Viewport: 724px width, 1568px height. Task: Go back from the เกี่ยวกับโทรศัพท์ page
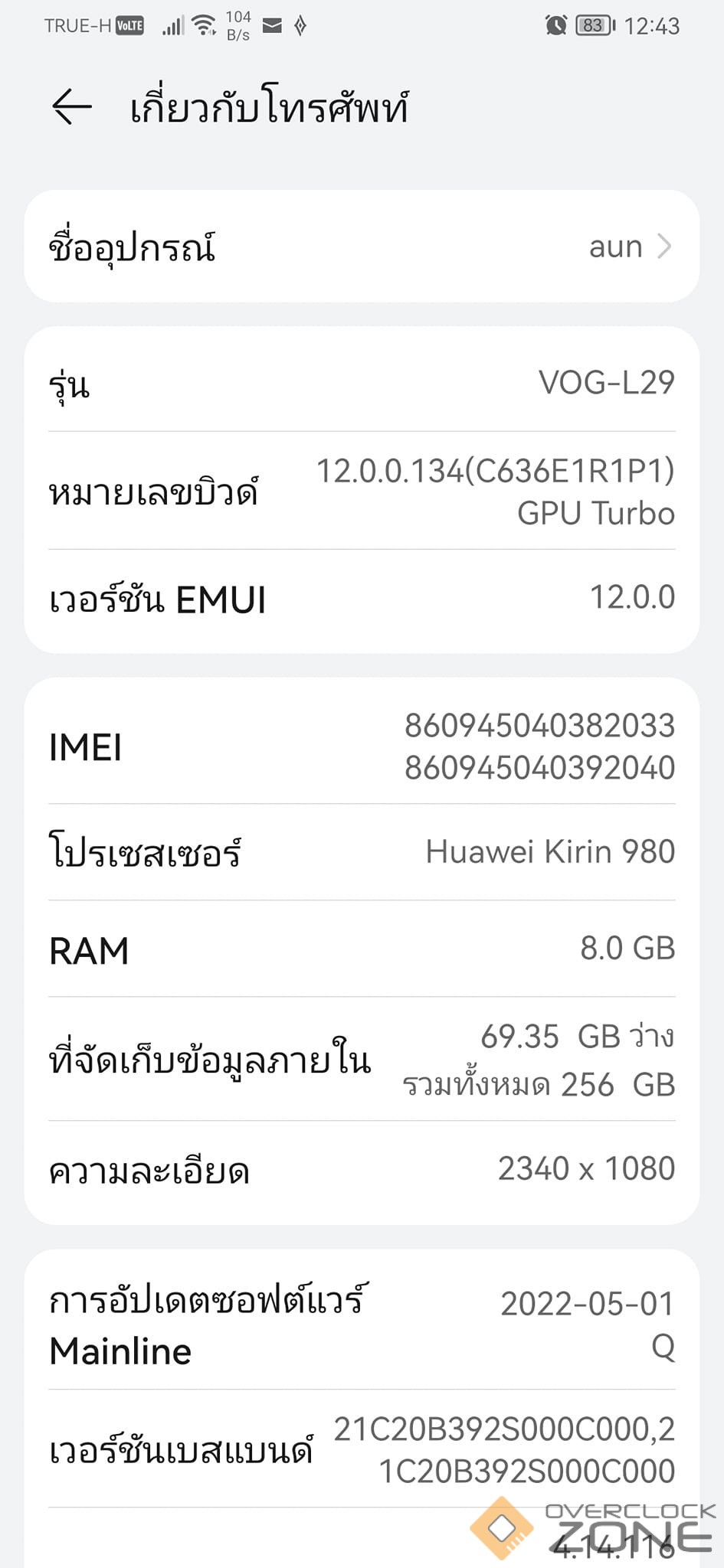[x=71, y=106]
